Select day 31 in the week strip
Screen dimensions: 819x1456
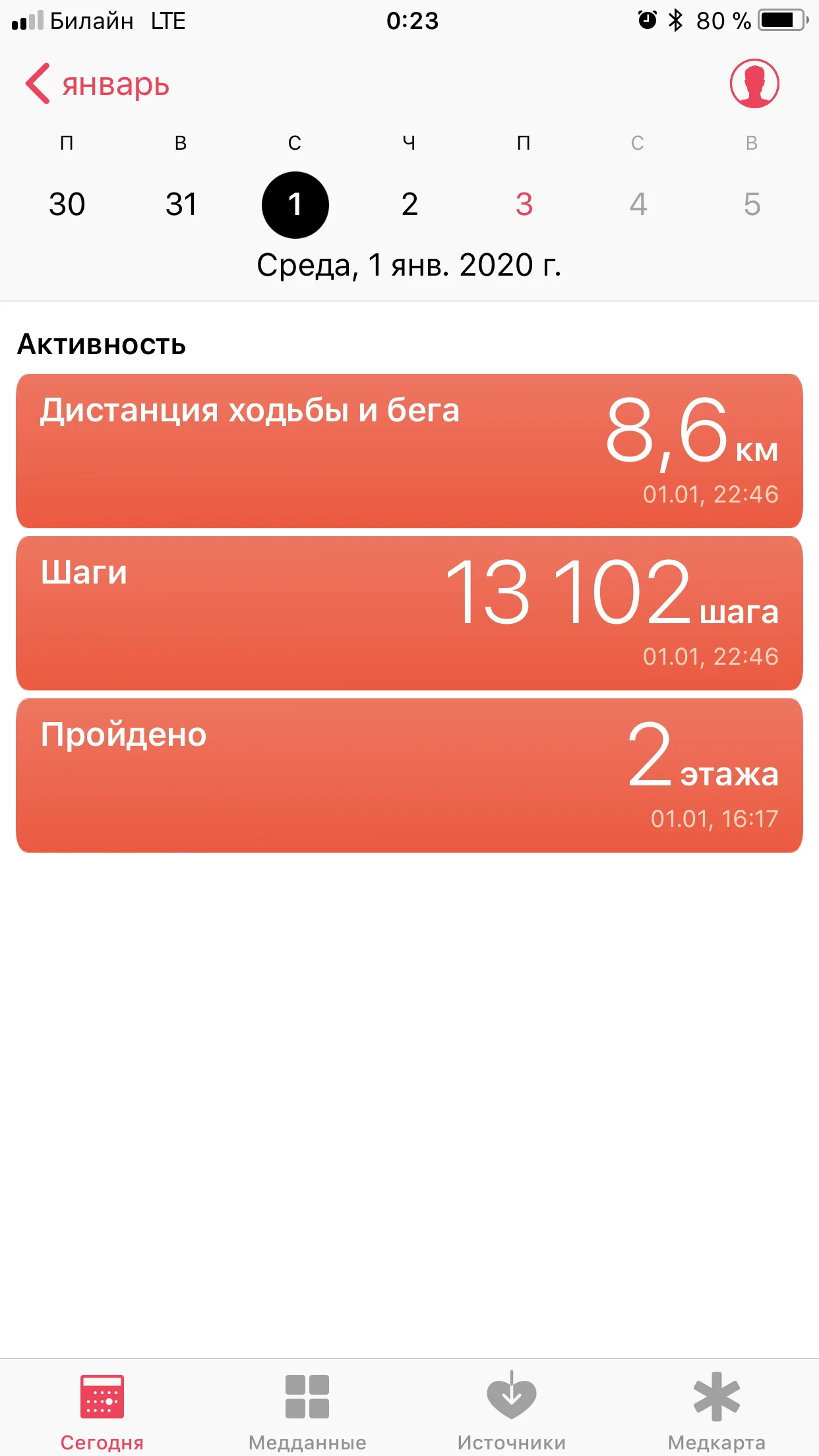coord(181,204)
